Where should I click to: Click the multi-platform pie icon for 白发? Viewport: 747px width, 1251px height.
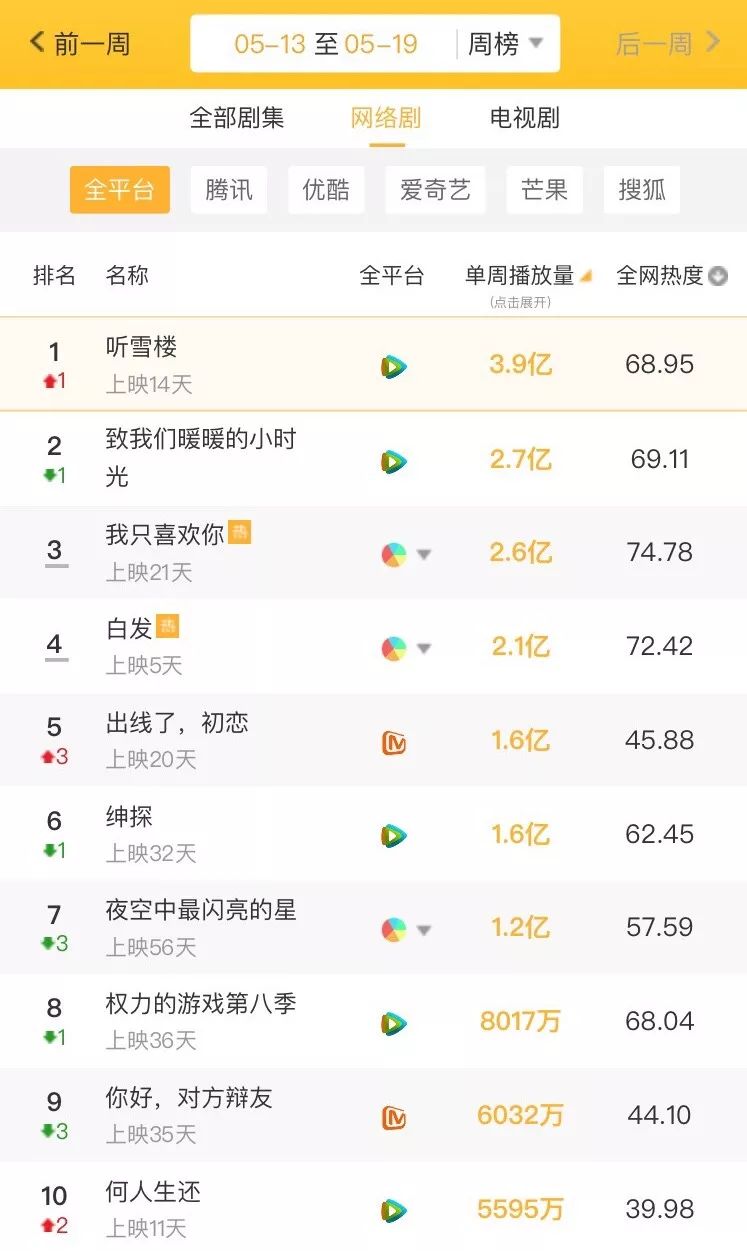pos(394,646)
